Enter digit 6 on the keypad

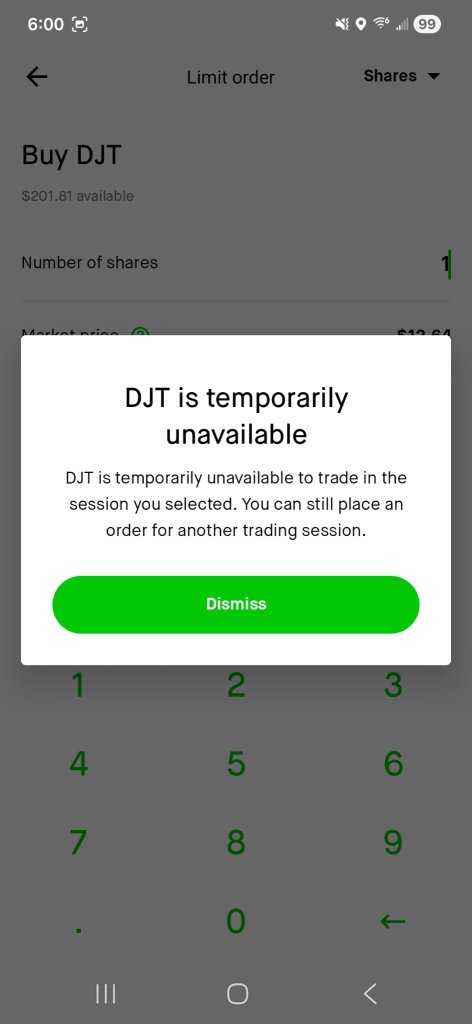[x=393, y=763]
